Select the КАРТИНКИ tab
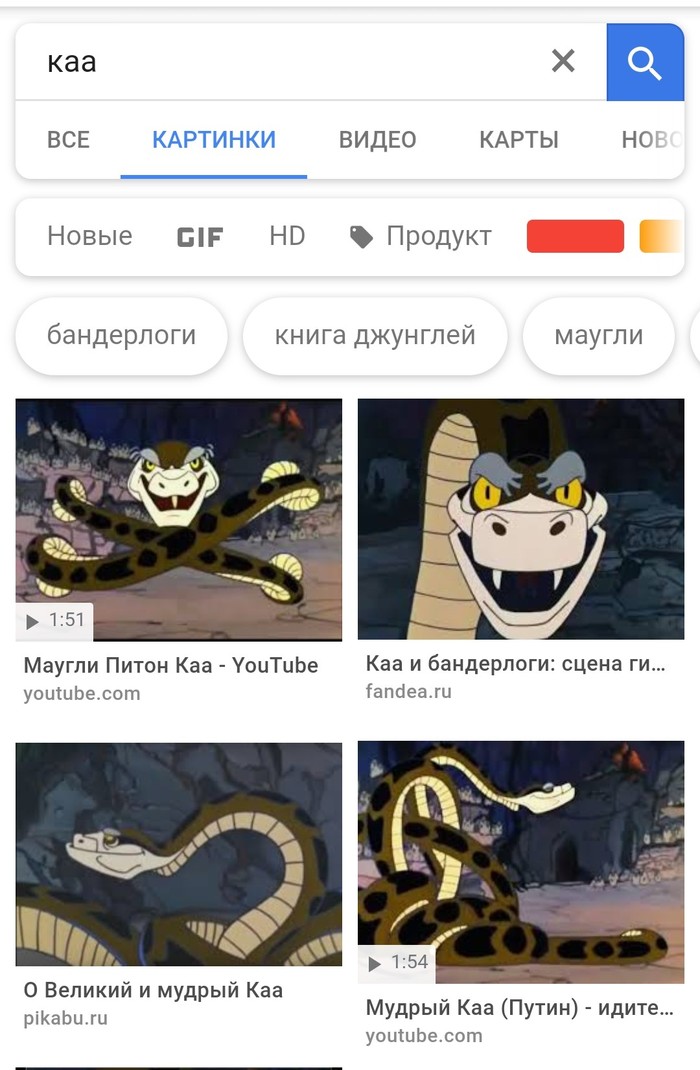This screenshot has height=1070, width=700. click(214, 140)
